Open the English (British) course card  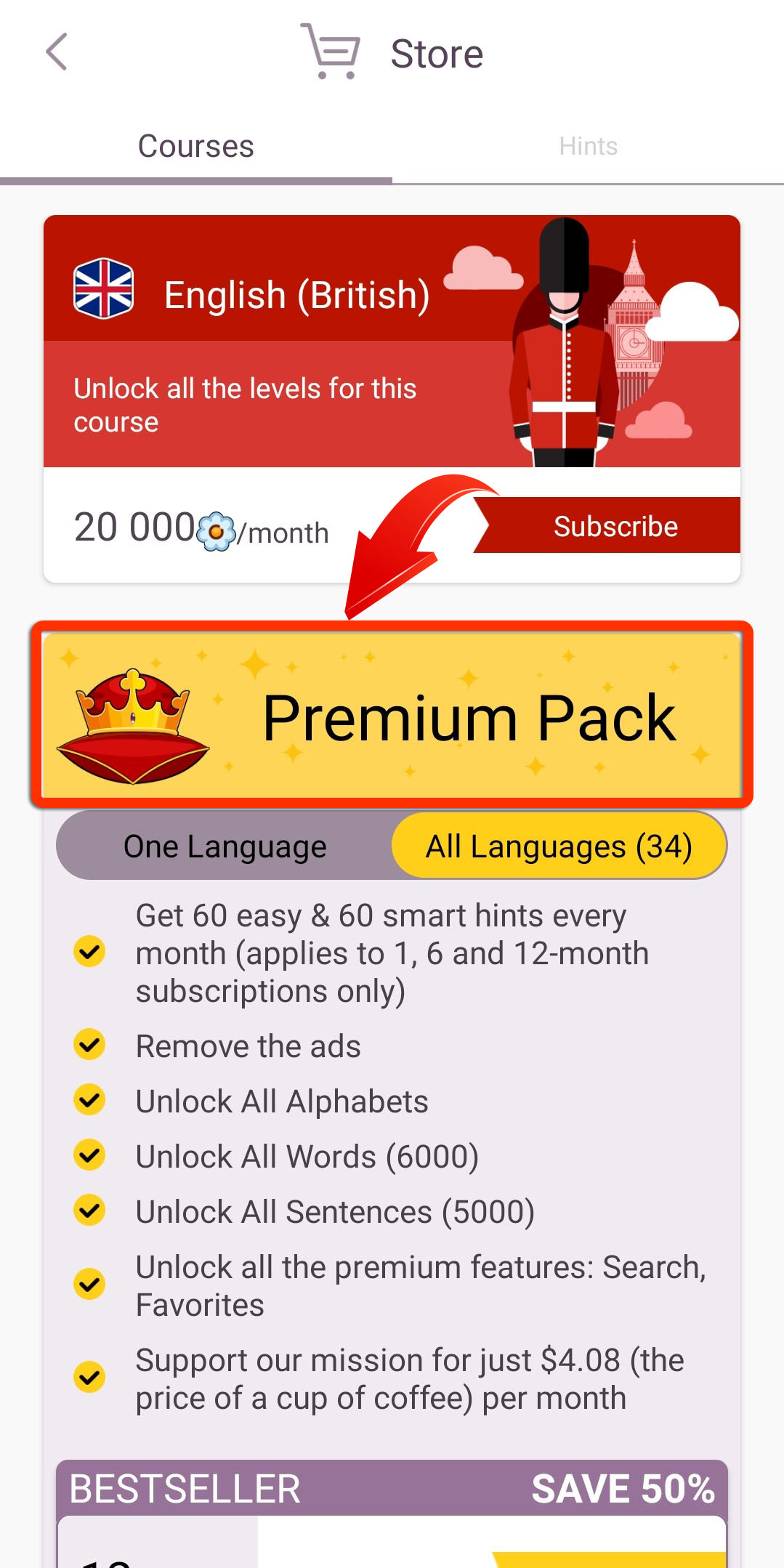(x=392, y=341)
